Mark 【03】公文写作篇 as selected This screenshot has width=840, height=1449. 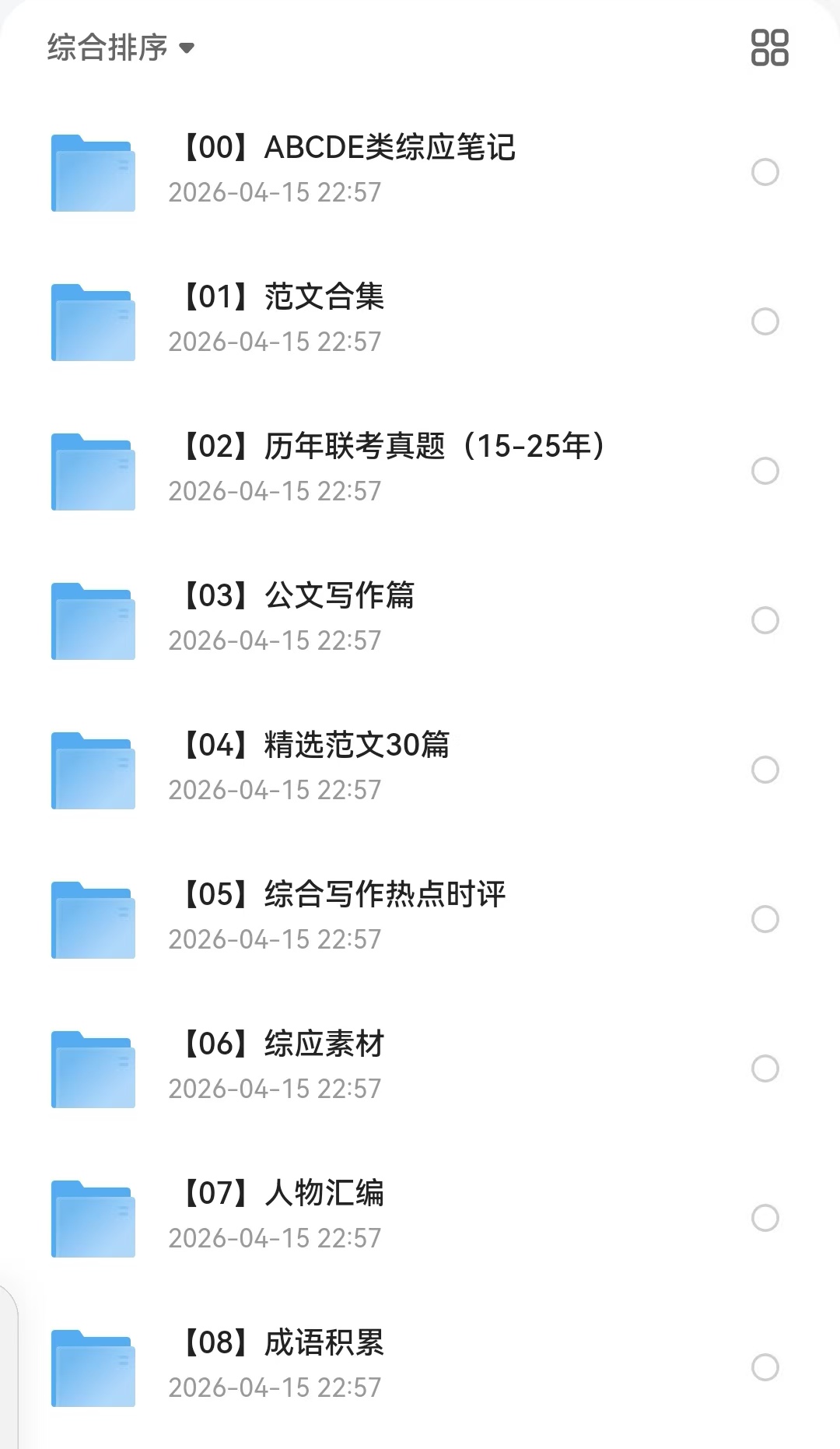tap(765, 620)
